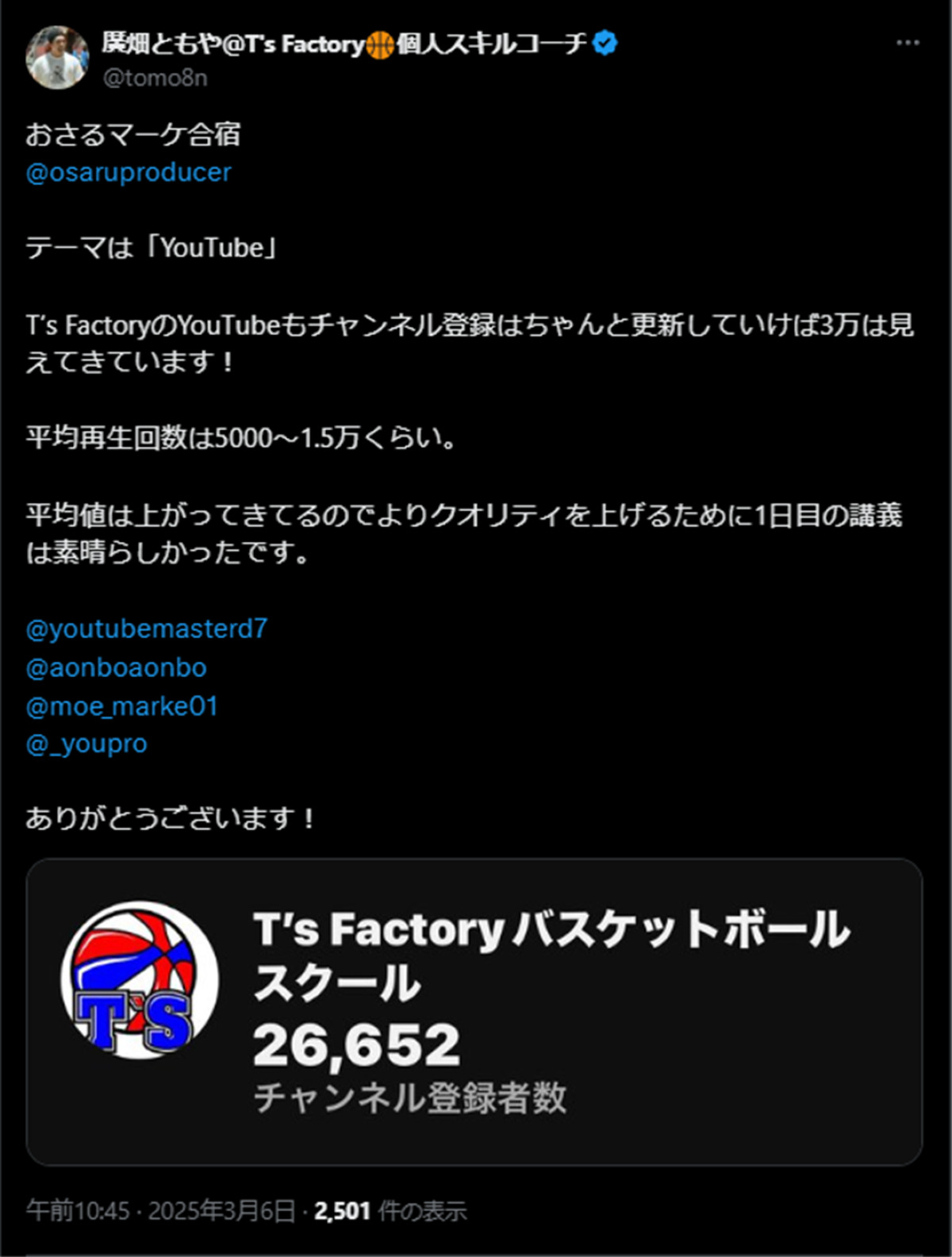
Task: Go to the @_youpro profile
Action: tap(87, 744)
